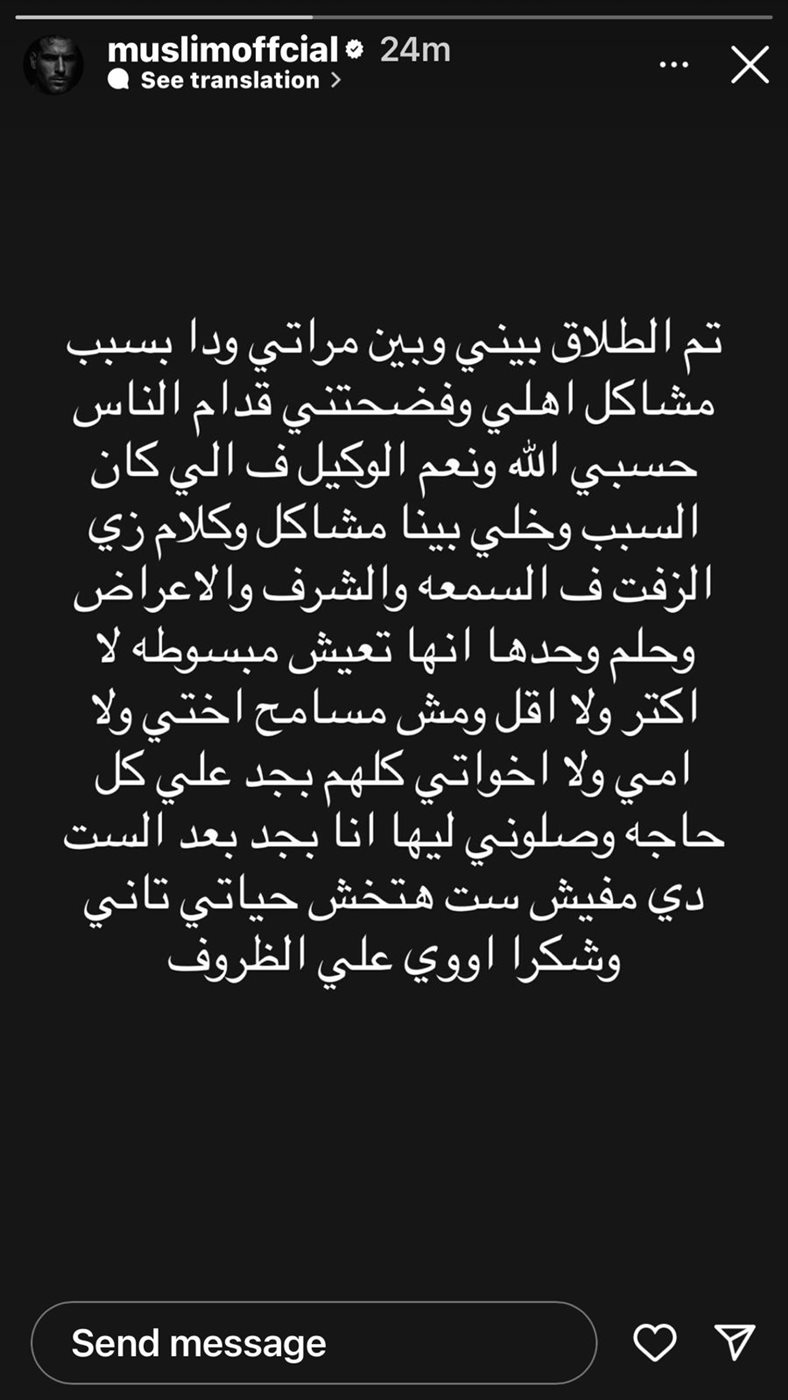Tap the Send message field

click(313, 1343)
